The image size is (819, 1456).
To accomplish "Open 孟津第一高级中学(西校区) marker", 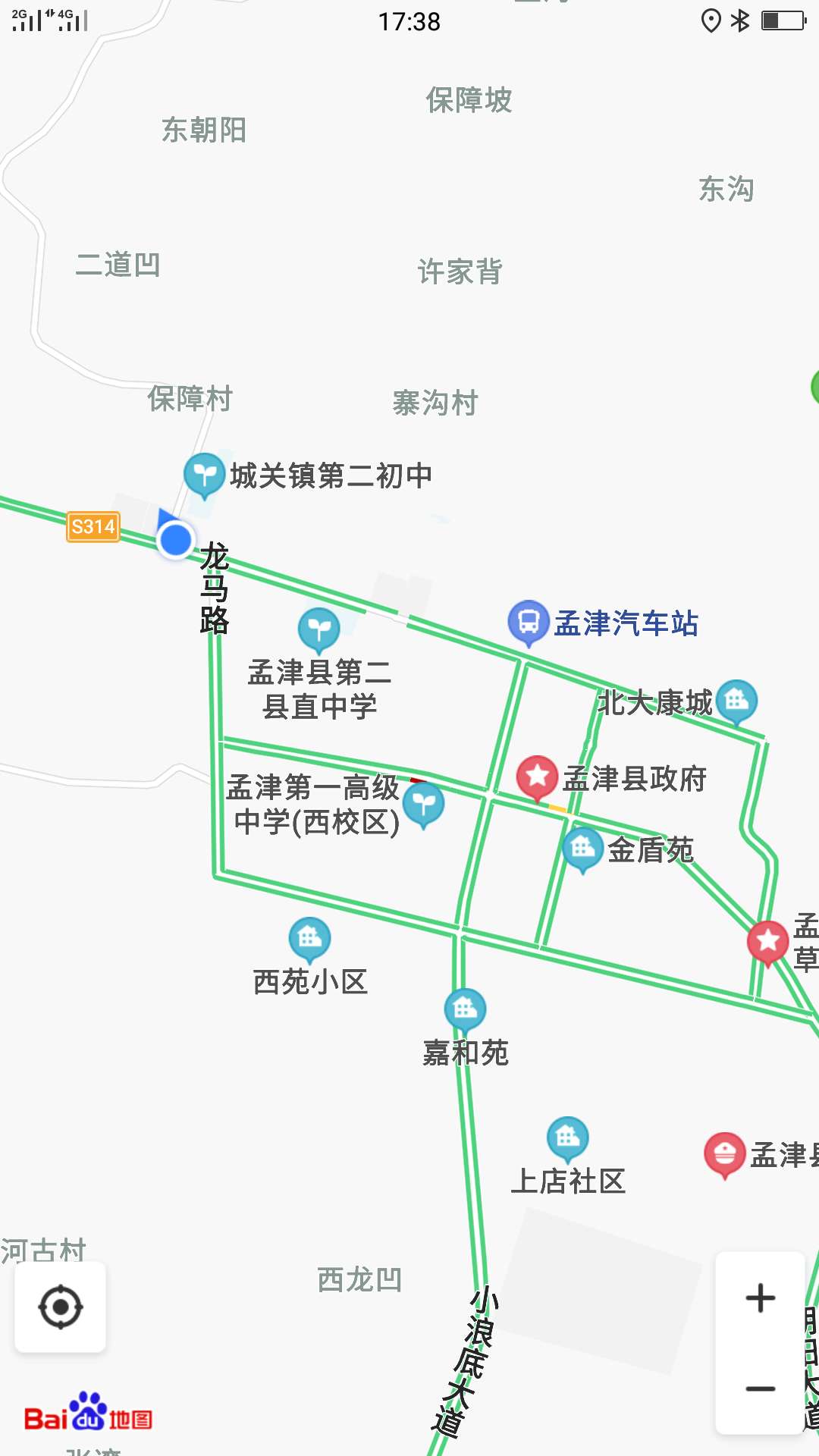I will coord(423,804).
